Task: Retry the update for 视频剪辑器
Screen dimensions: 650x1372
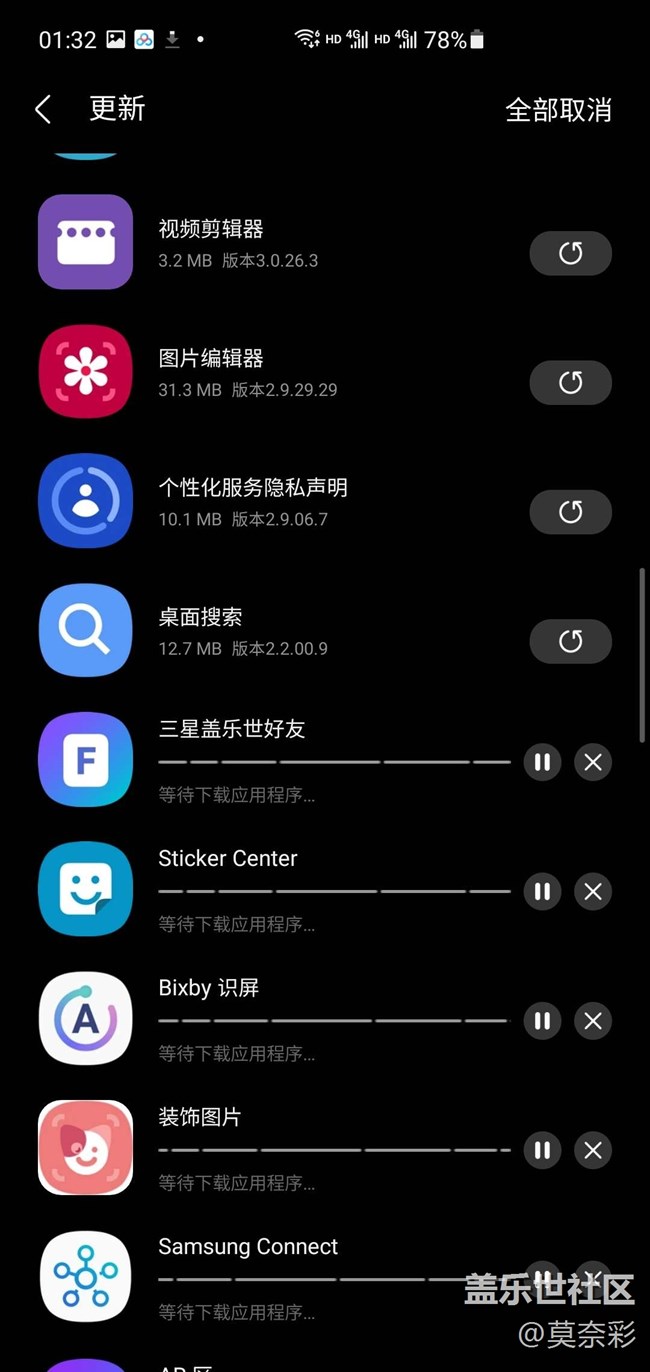Action: coord(570,253)
